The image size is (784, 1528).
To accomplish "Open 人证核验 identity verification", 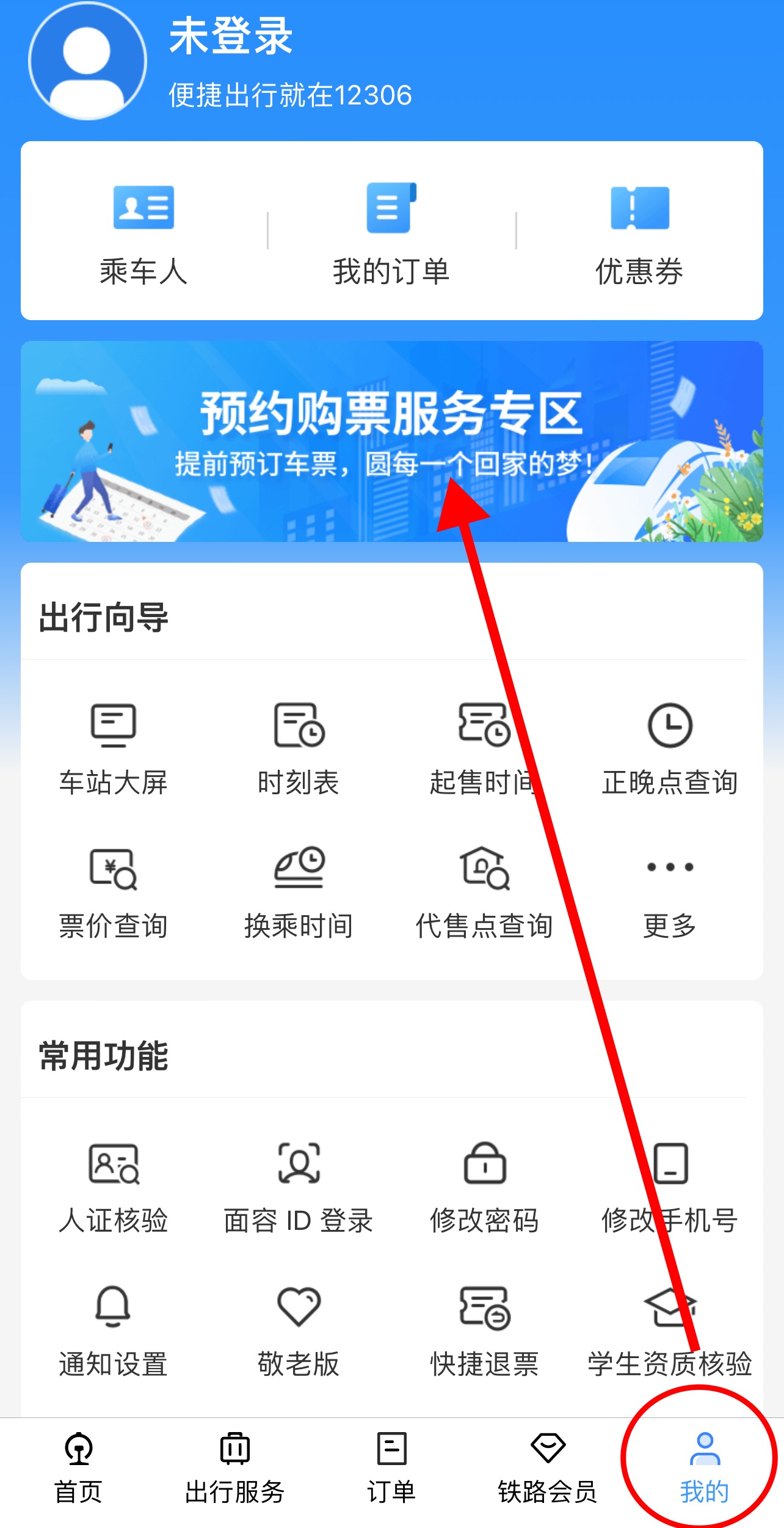I will click(113, 1188).
